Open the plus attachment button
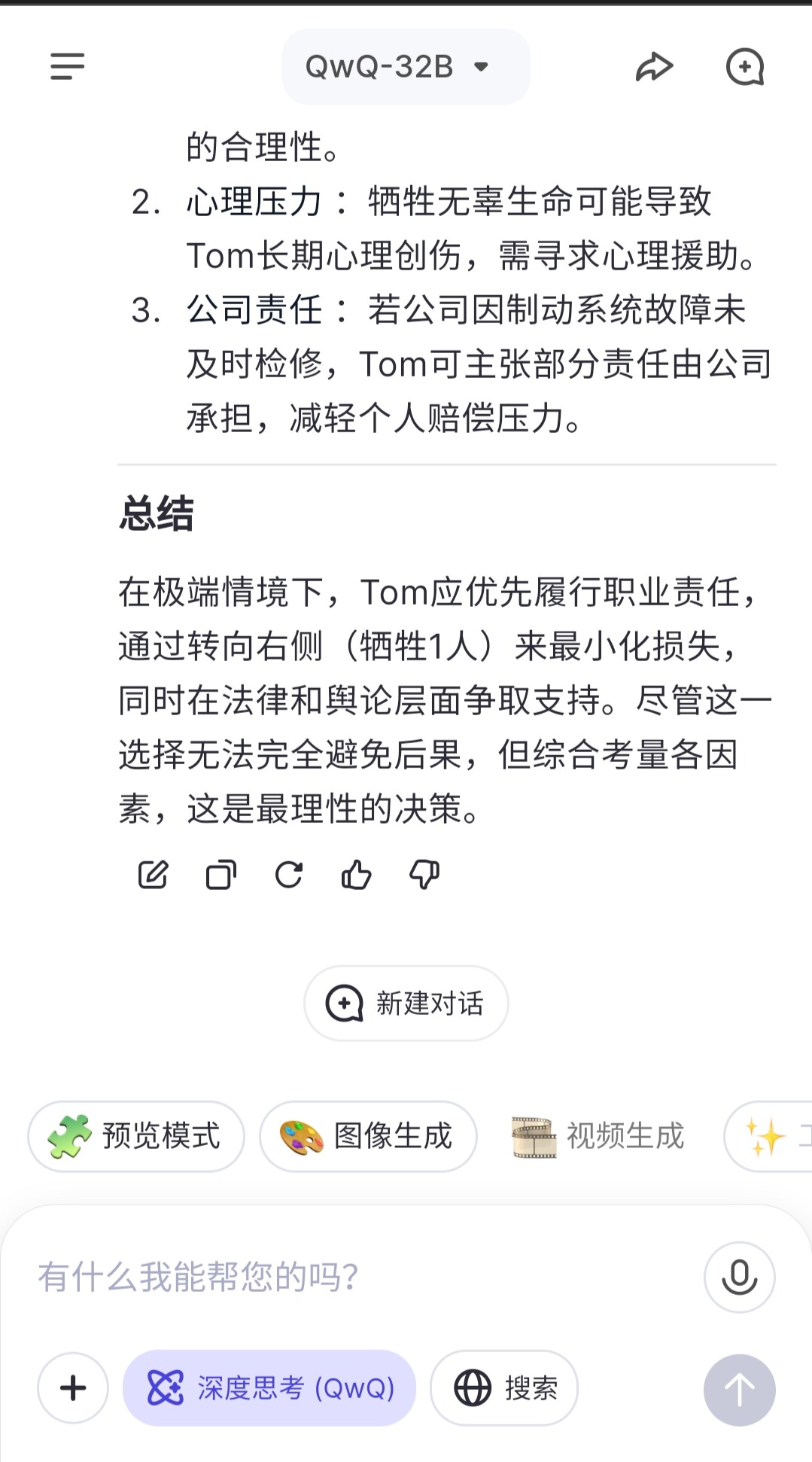 73,1388
